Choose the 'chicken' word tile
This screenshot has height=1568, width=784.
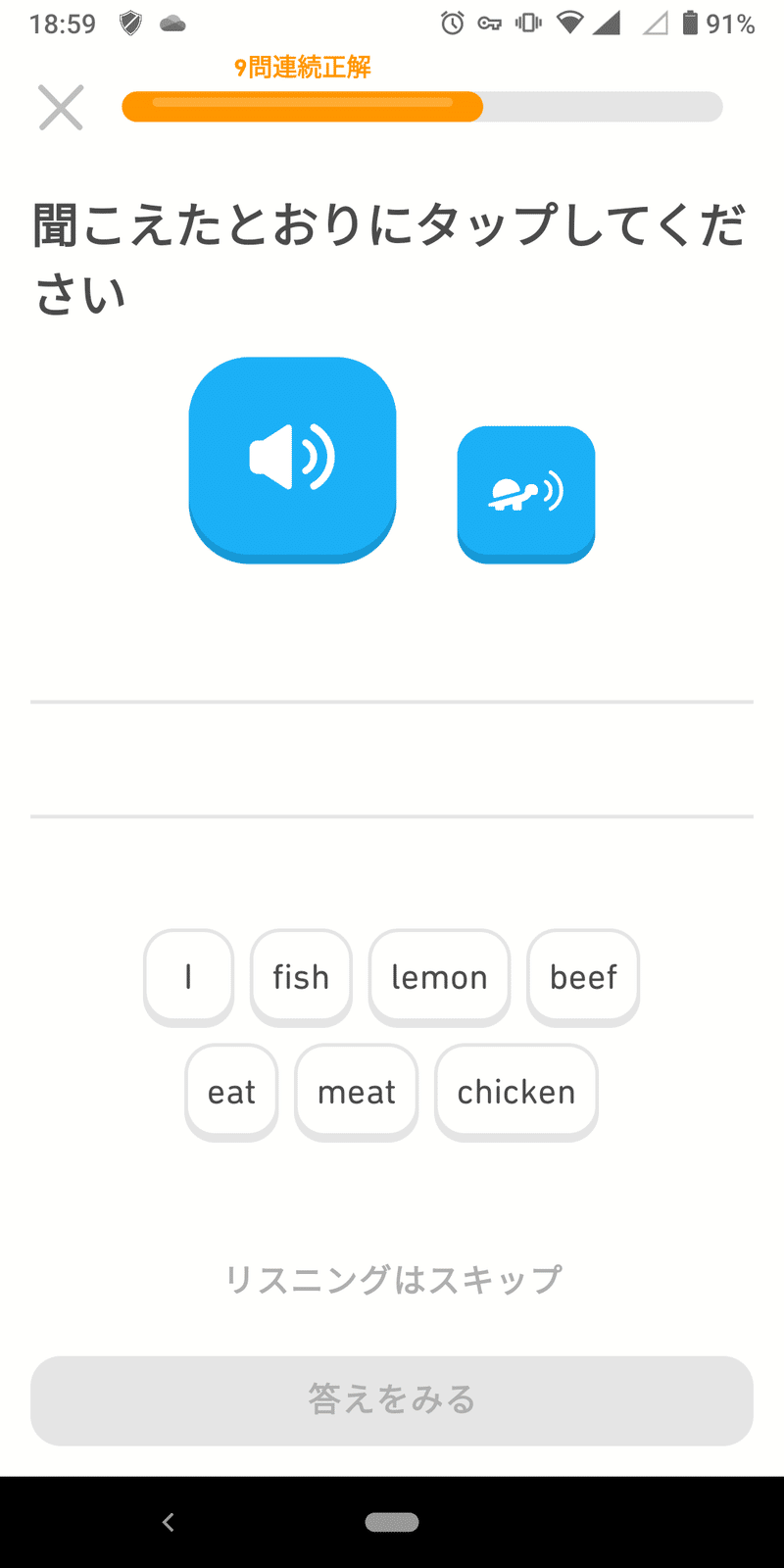(x=516, y=1092)
